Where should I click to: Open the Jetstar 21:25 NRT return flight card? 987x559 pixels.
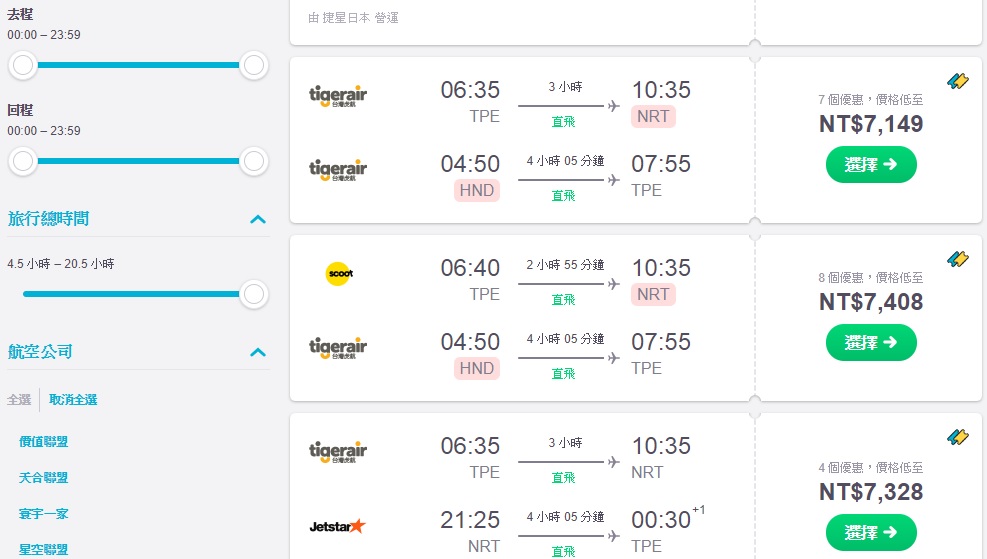[x=520, y=532]
